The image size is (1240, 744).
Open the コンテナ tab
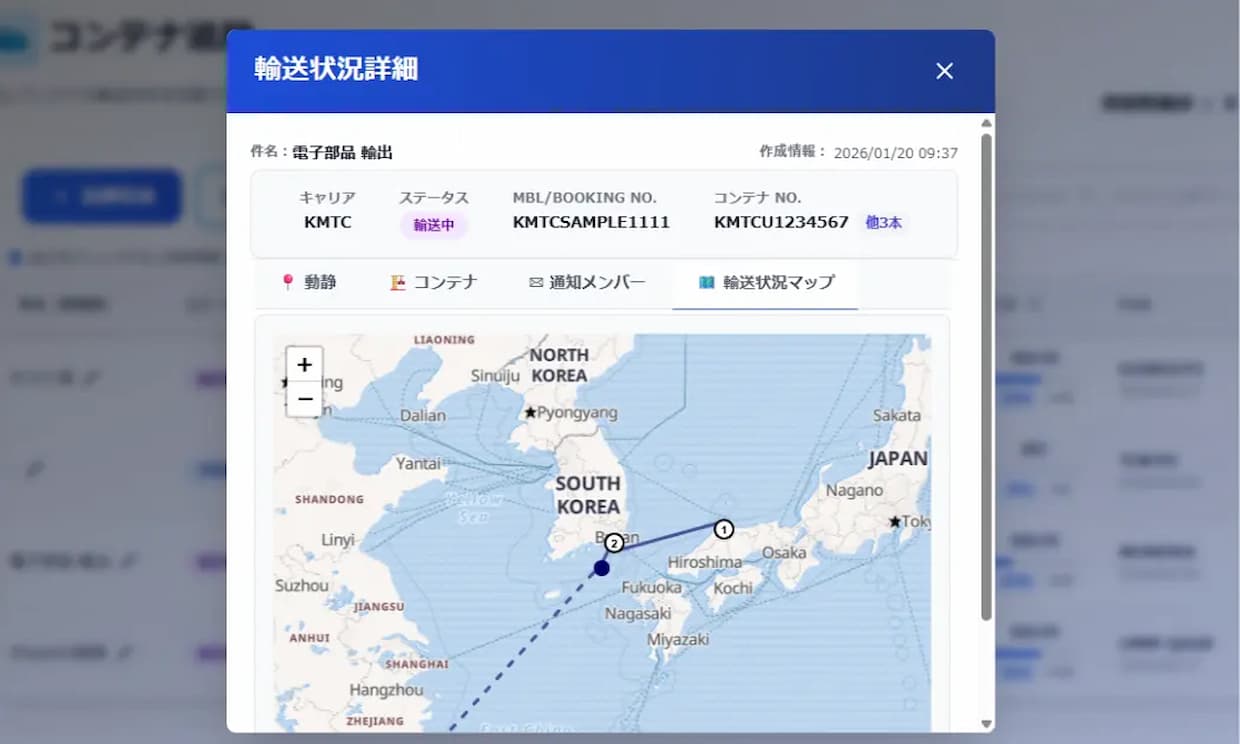[x=434, y=283]
